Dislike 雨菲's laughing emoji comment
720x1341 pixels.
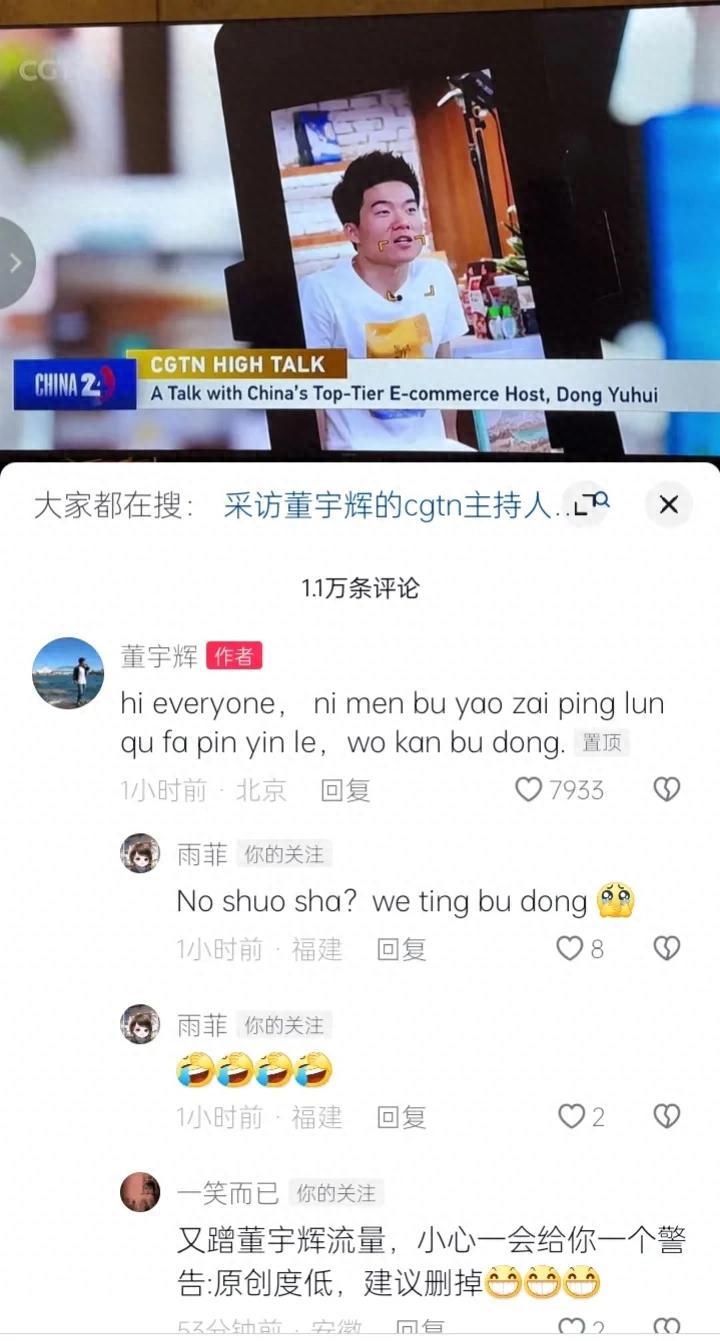[667, 1116]
